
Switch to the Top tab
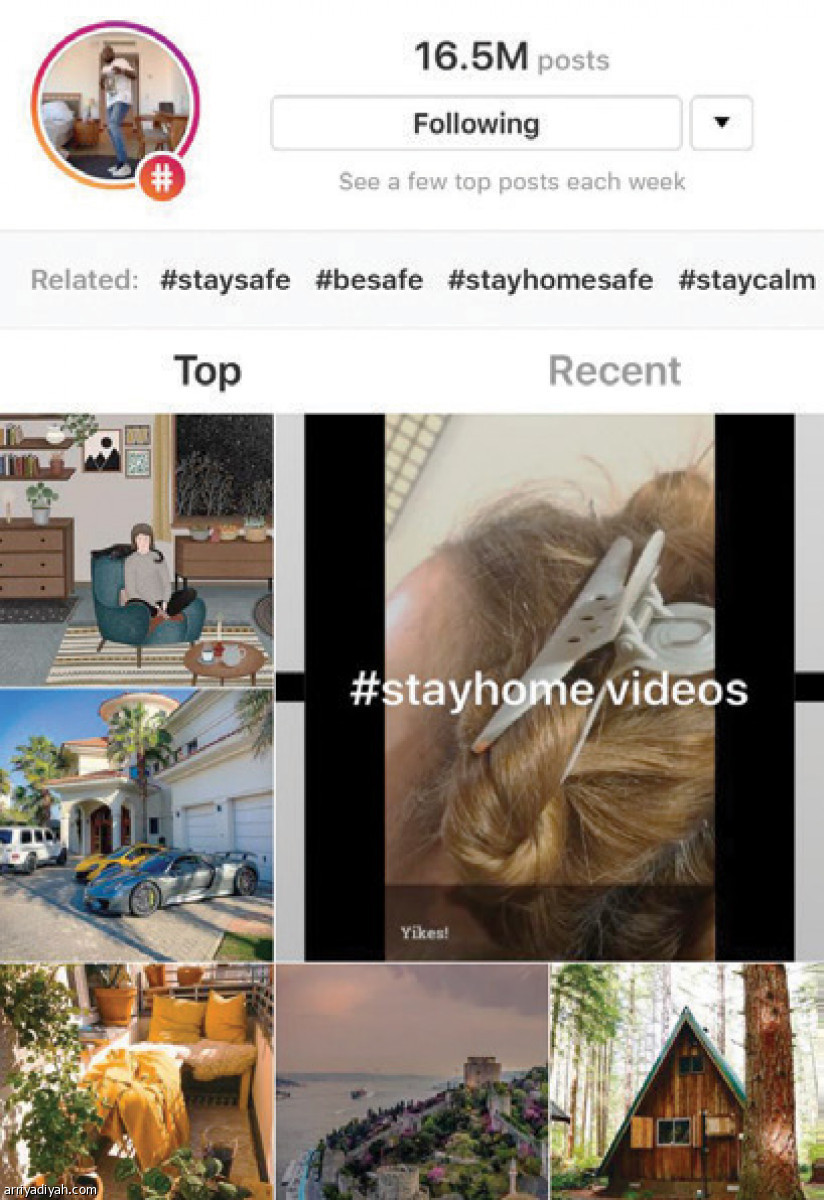pyautogui.click(x=207, y=372)
